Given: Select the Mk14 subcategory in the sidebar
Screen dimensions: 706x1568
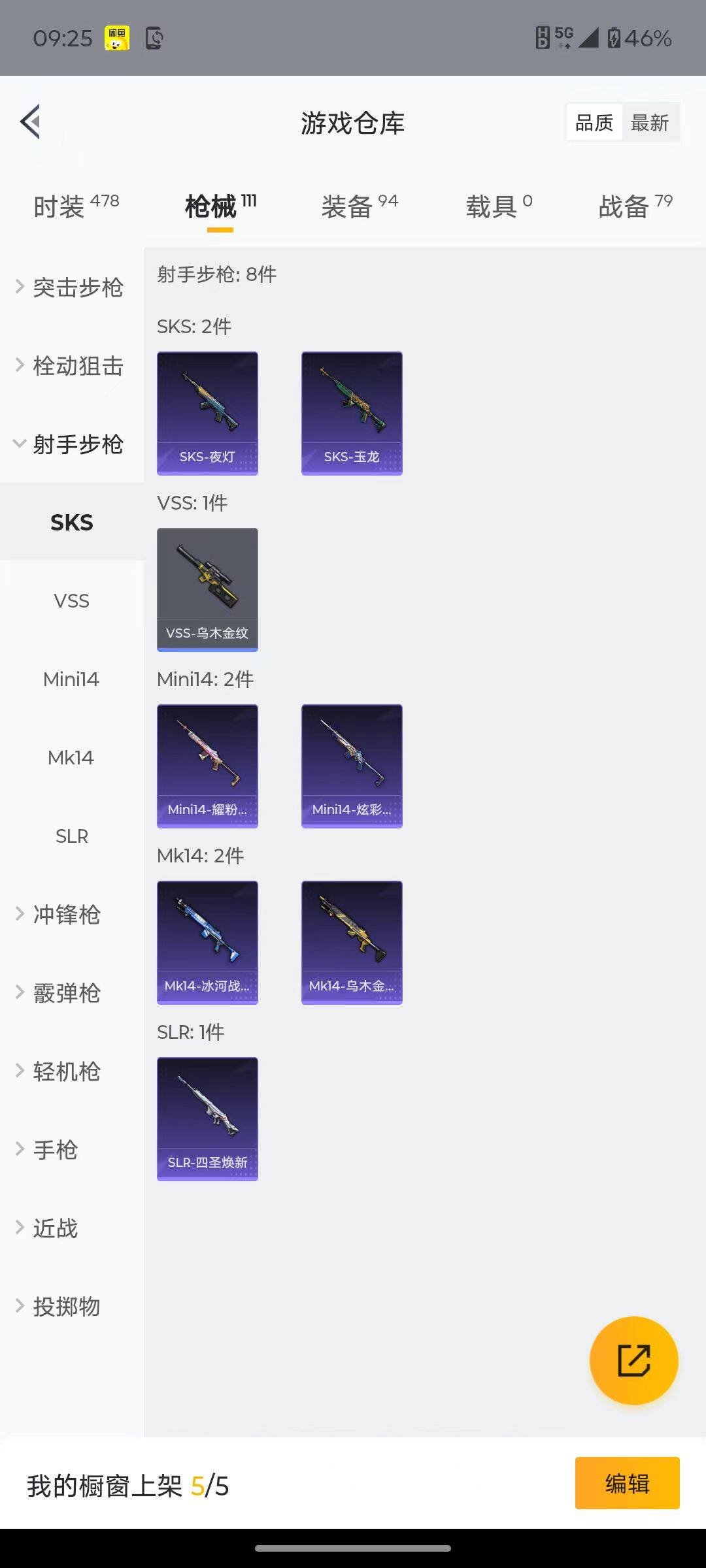Looking at the screenshot, I should (71, 757).
